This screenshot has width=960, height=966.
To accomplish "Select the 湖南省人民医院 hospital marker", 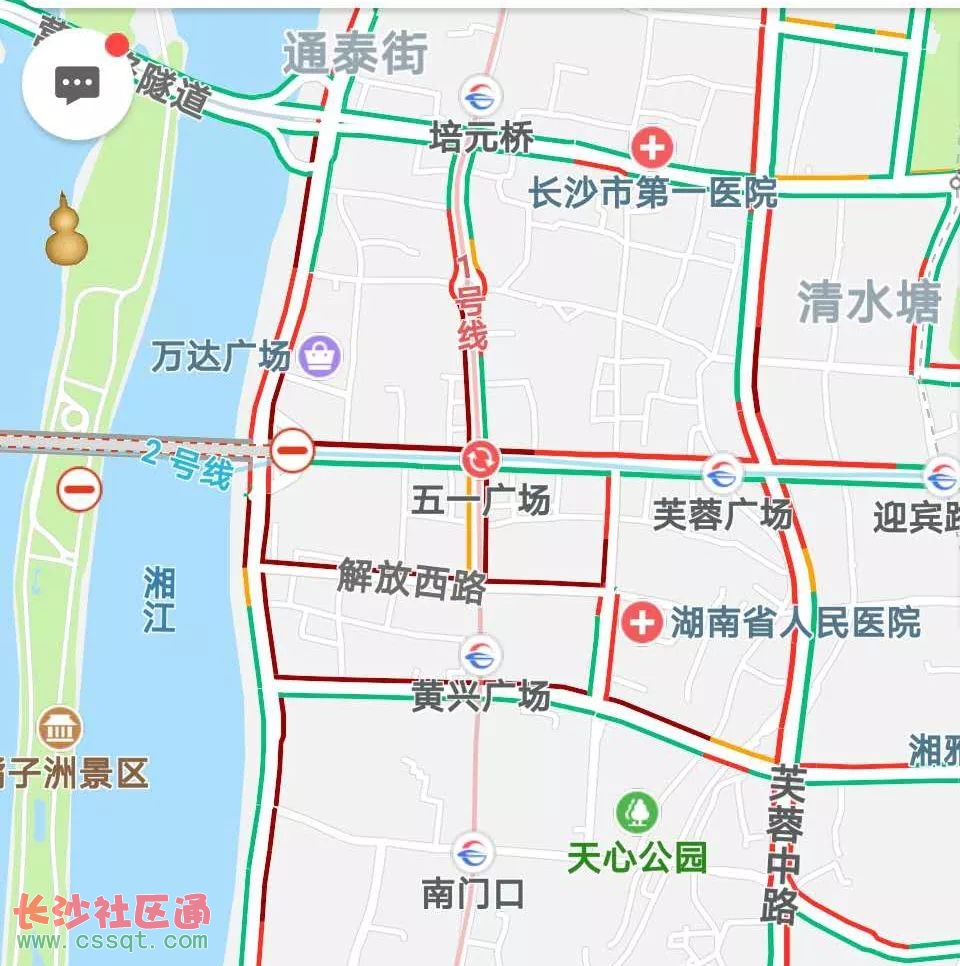I will point(641,623).
